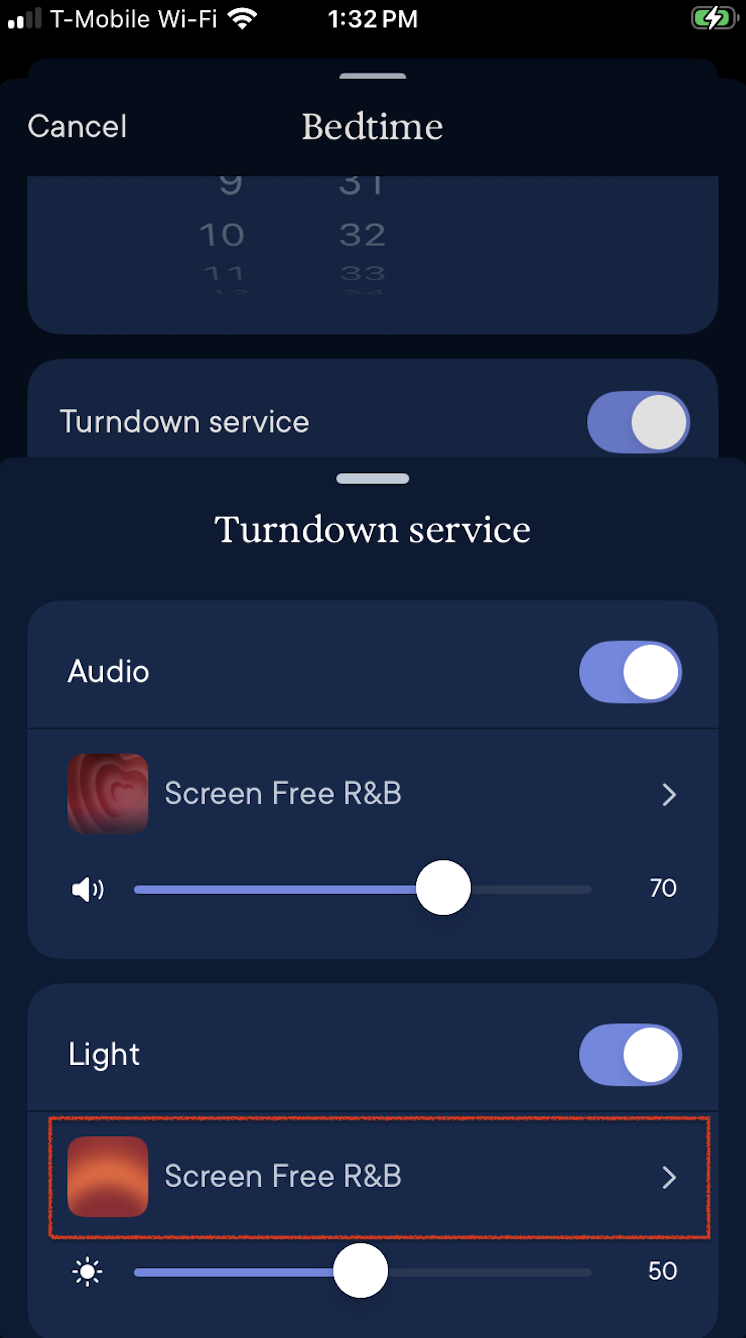Select 10 in the hour picker

(x=222, y=235)
